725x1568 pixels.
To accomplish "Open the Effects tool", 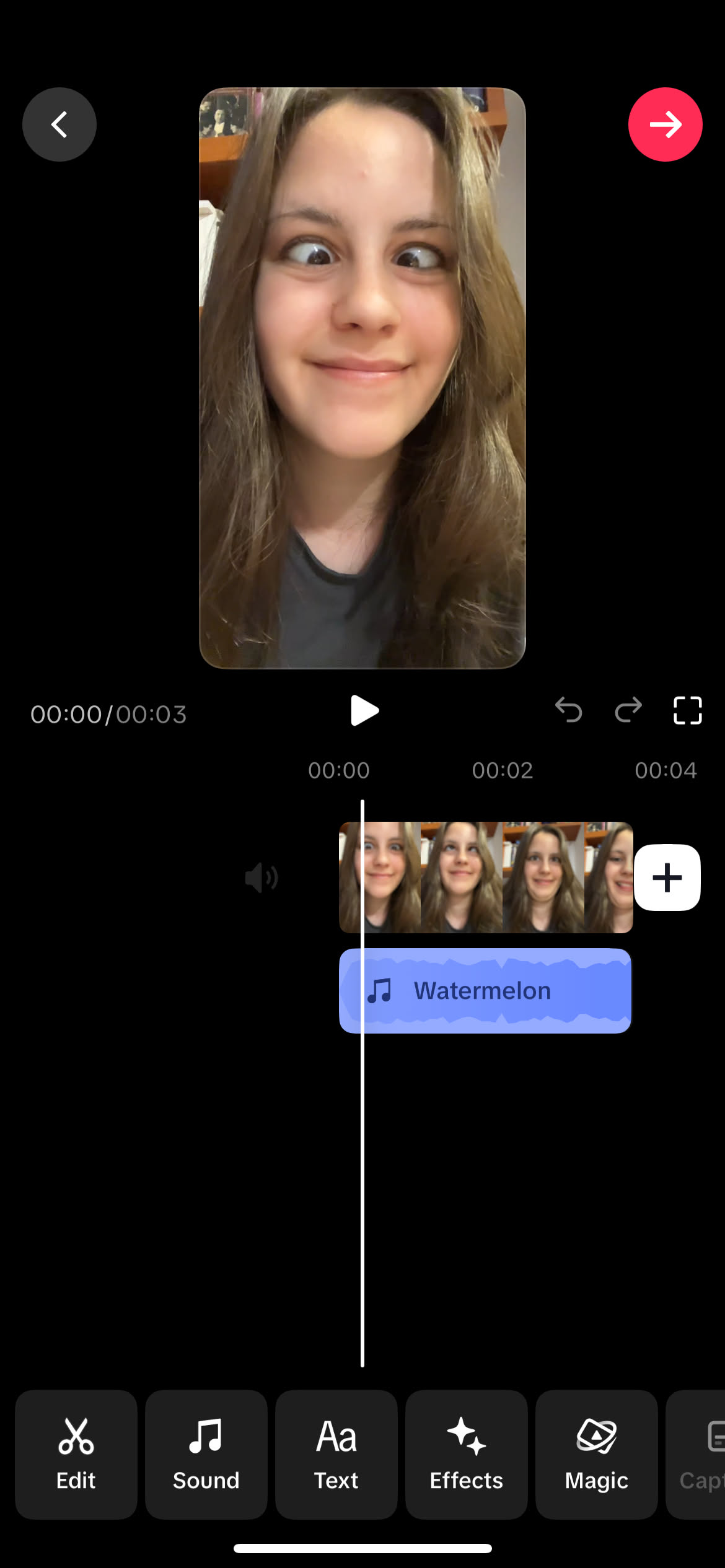I will (x=467, y=1454).
